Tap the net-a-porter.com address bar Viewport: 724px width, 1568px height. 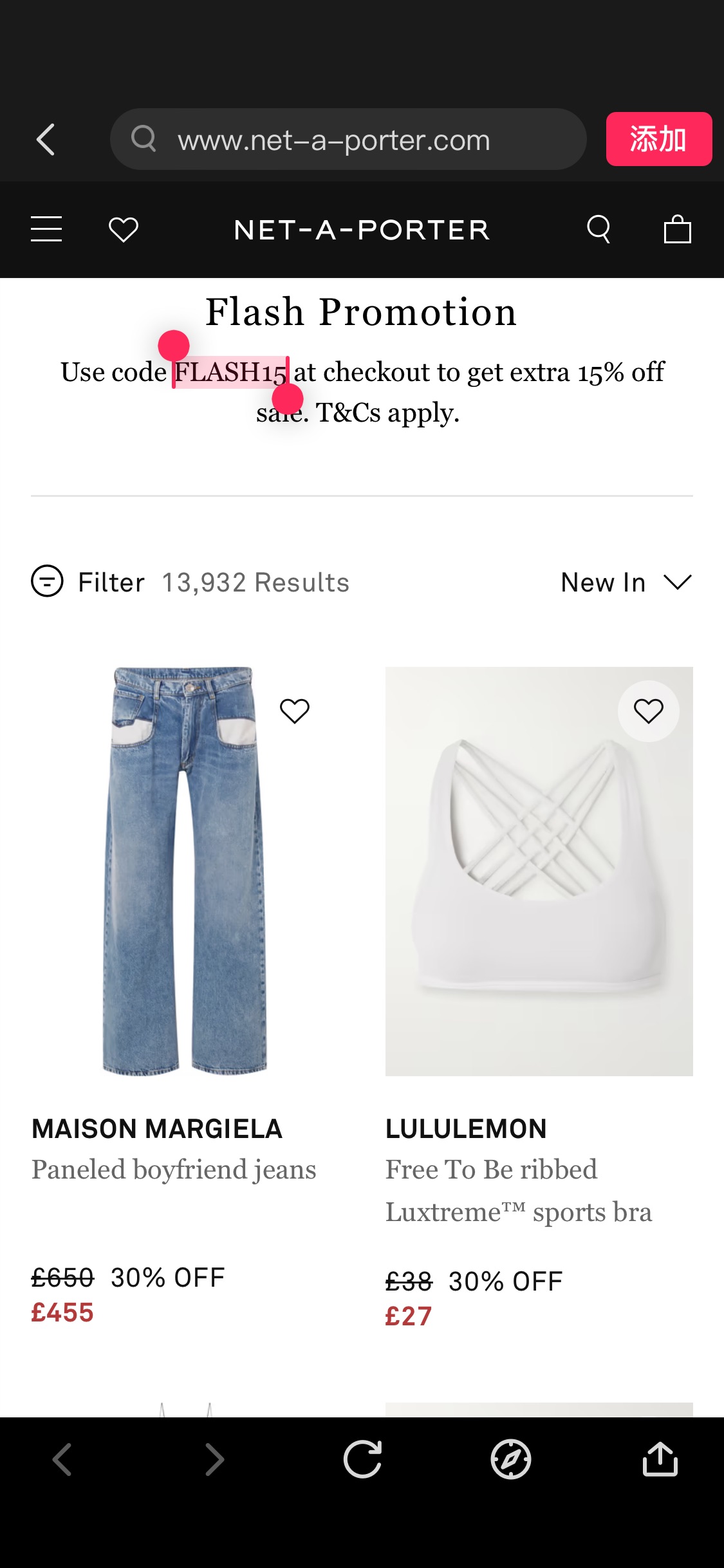tap(348, 140)
